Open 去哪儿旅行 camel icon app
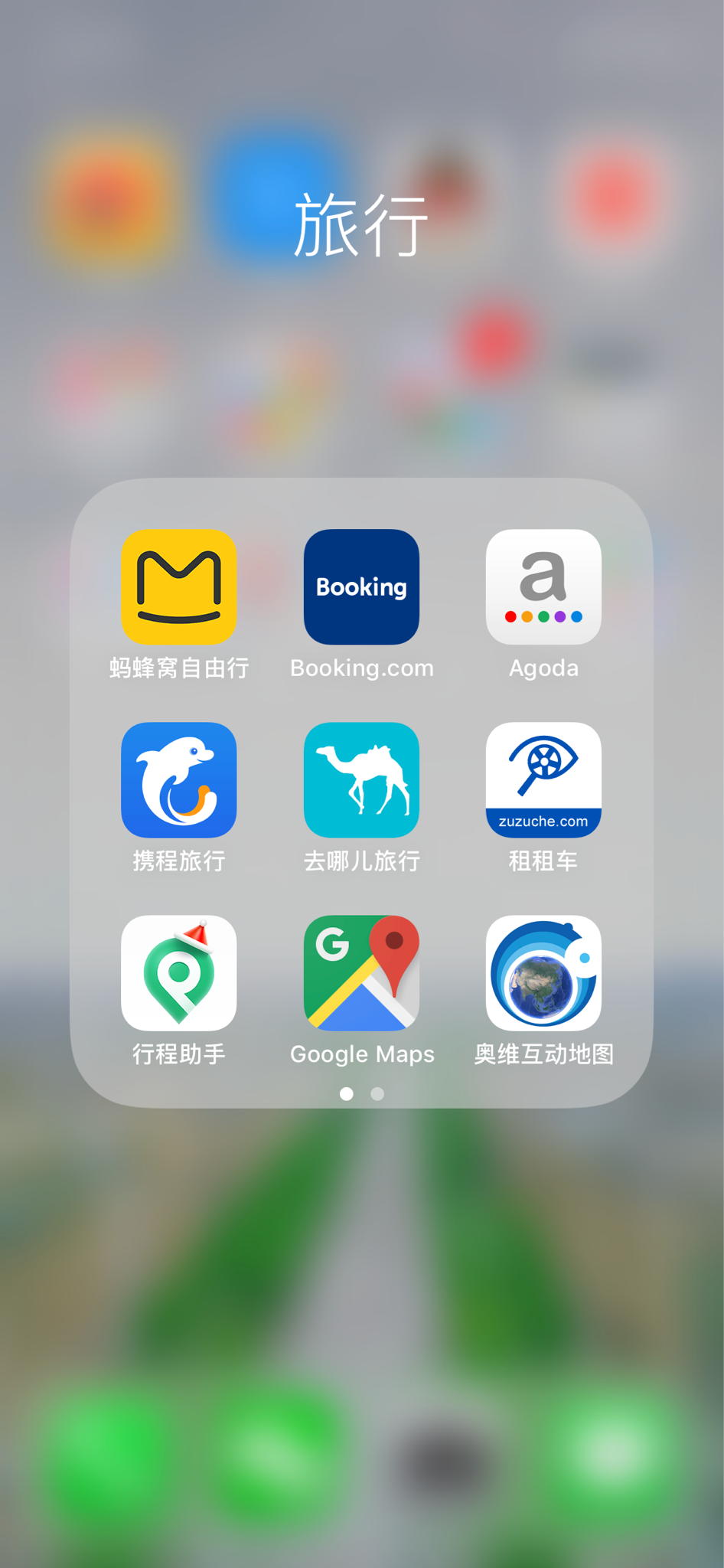 [x=361, y=780]
